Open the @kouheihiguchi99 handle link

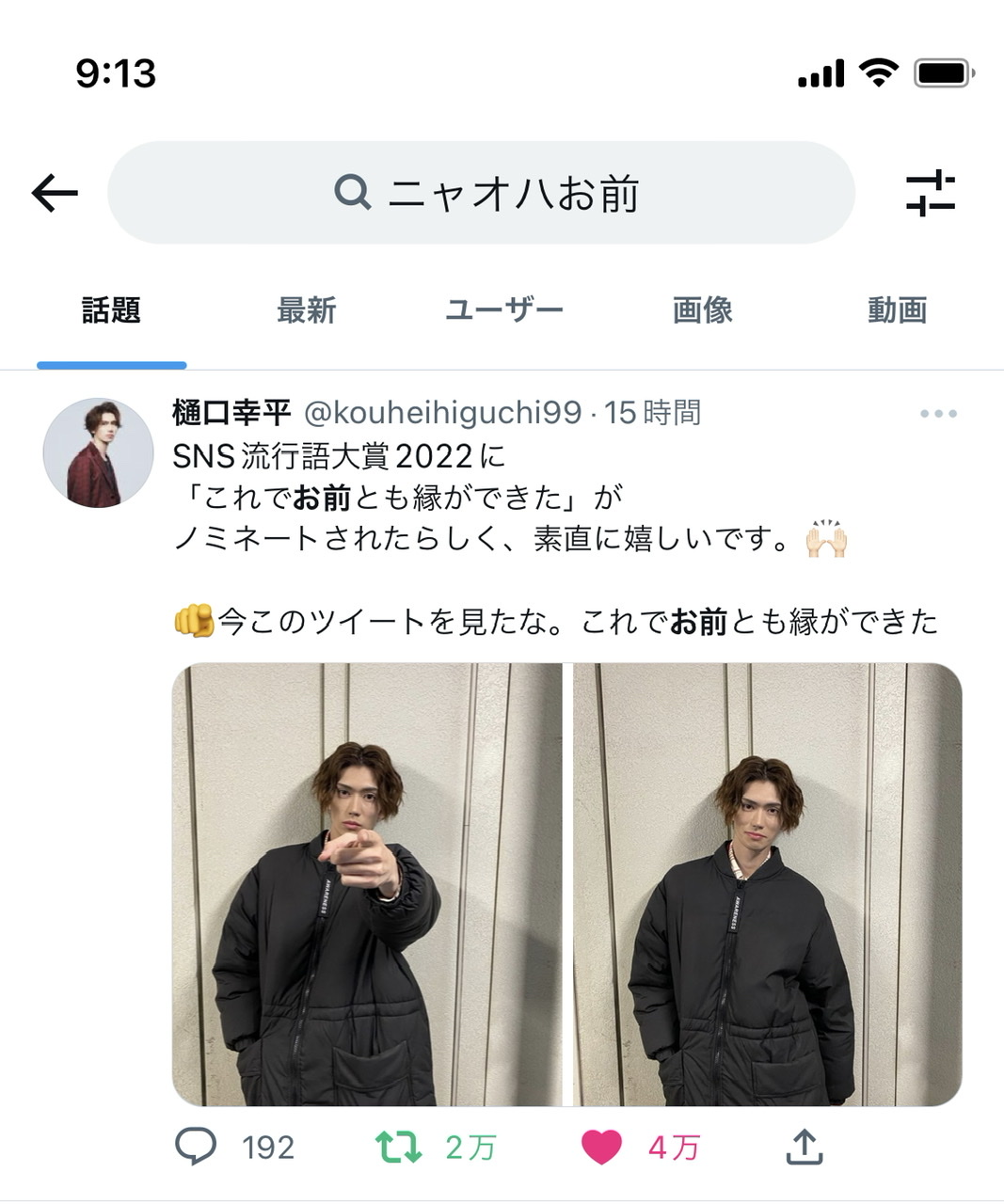pyautogui.click(x=442, y=412)
